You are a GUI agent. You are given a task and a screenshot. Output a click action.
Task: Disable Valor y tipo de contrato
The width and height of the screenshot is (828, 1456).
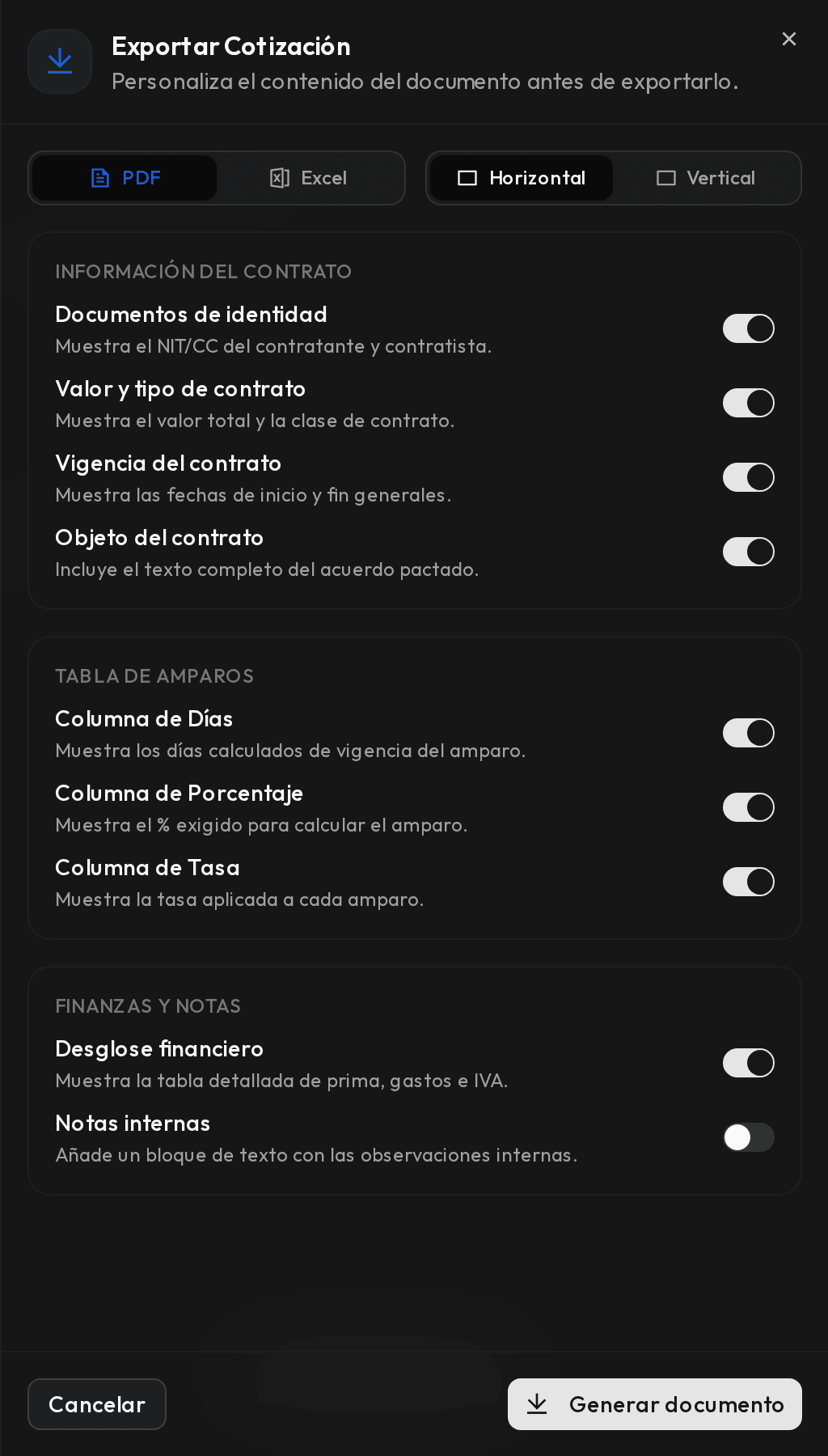(x=749, y=403)
